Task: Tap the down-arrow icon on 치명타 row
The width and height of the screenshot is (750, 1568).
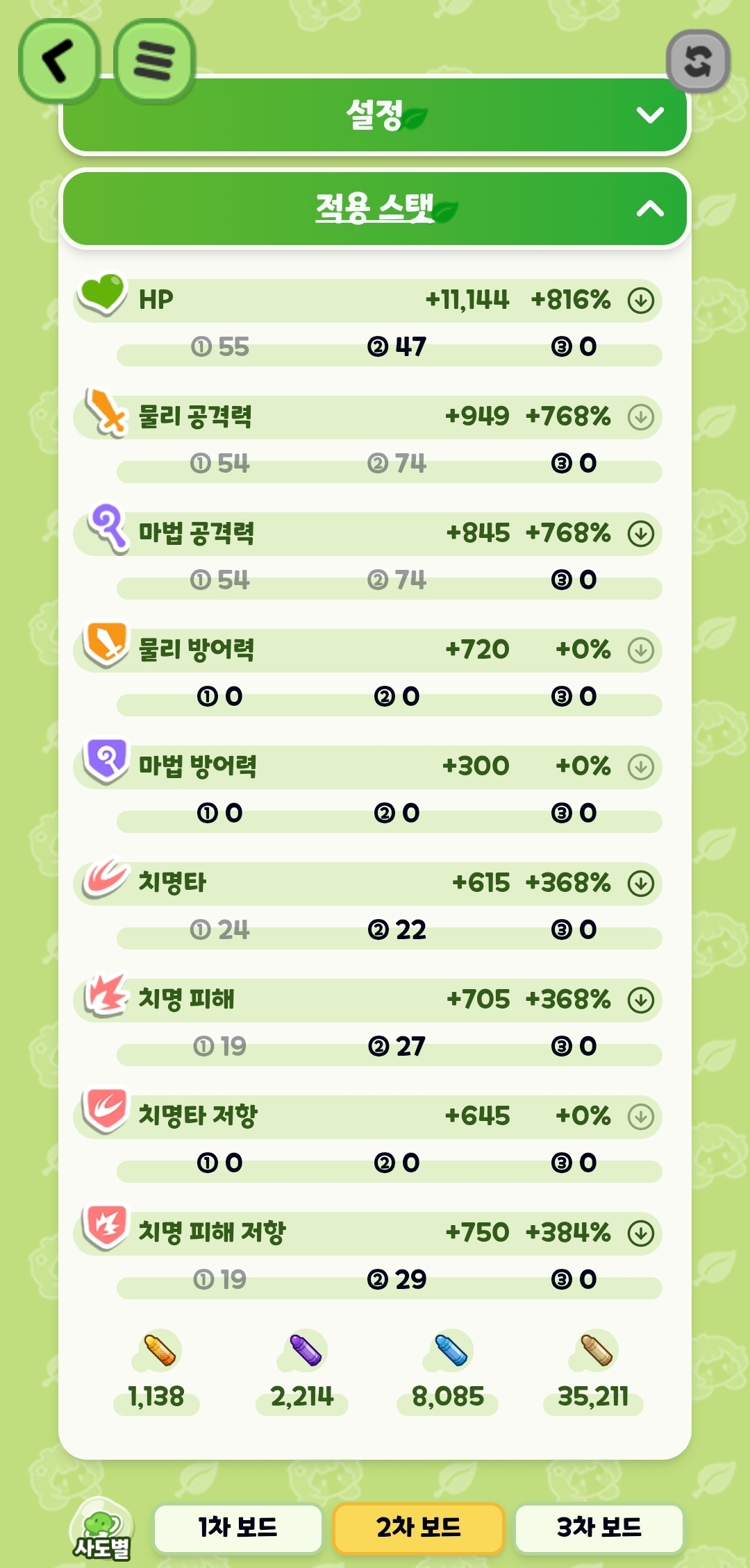Action: [x=640, y=884]
